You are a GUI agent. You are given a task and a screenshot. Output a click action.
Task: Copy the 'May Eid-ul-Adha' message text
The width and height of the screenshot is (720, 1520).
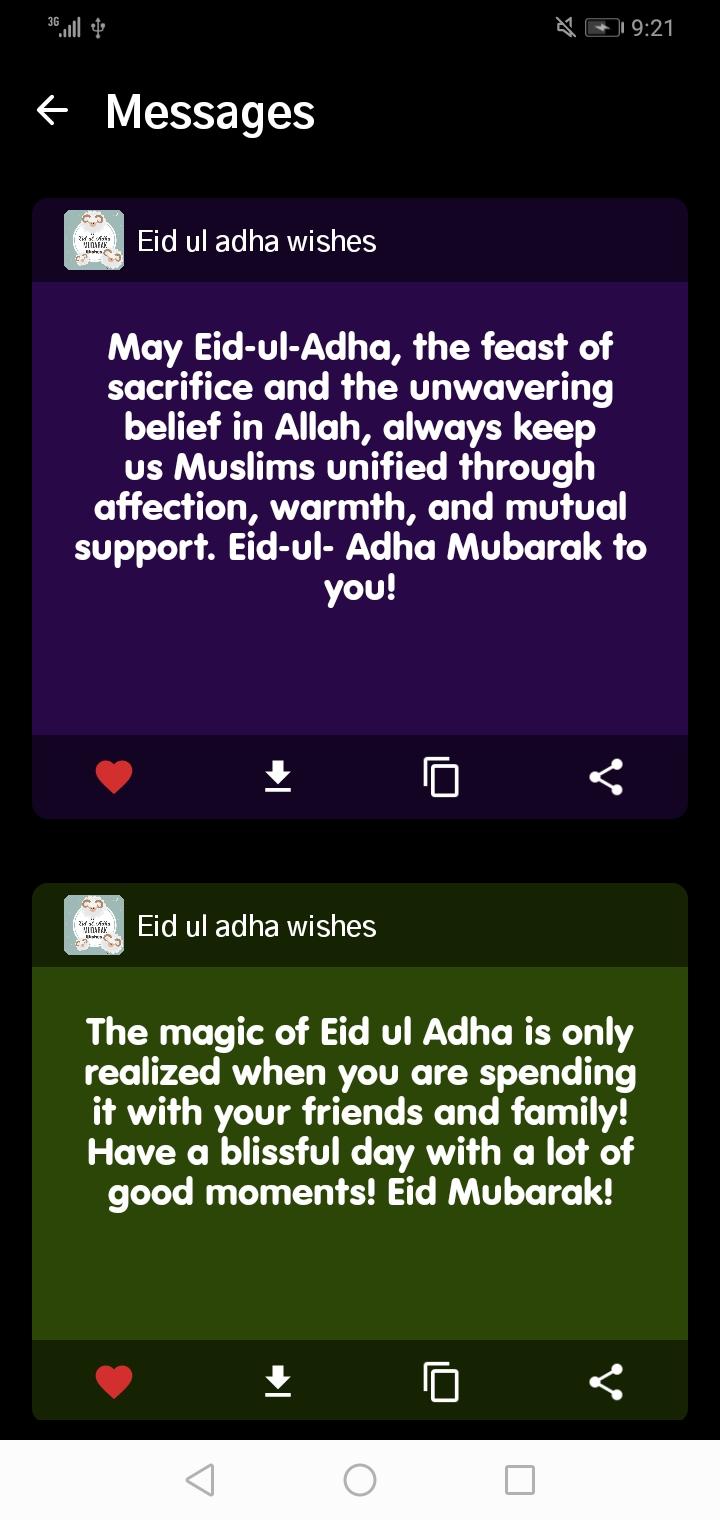coord(441,777)
